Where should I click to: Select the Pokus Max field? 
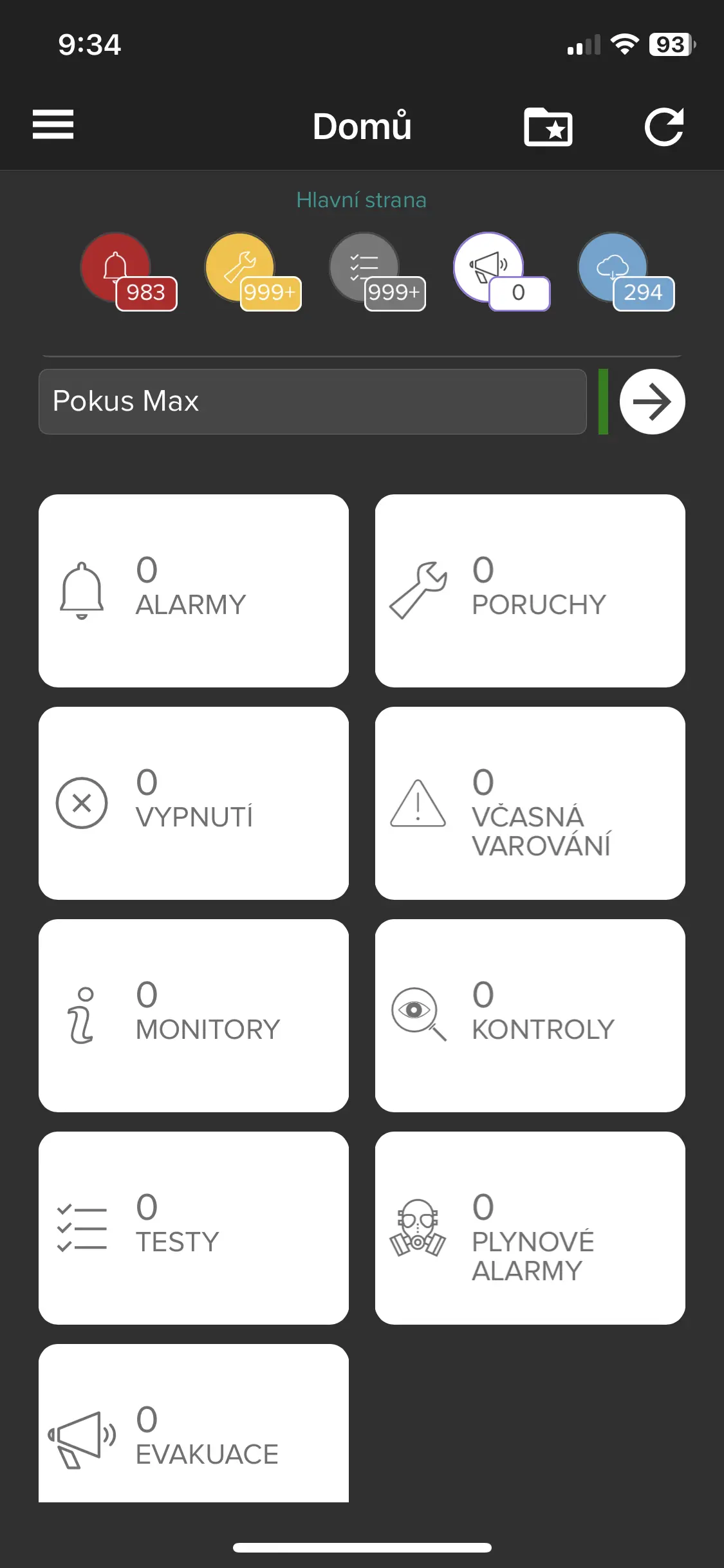[x=313, y=402]
